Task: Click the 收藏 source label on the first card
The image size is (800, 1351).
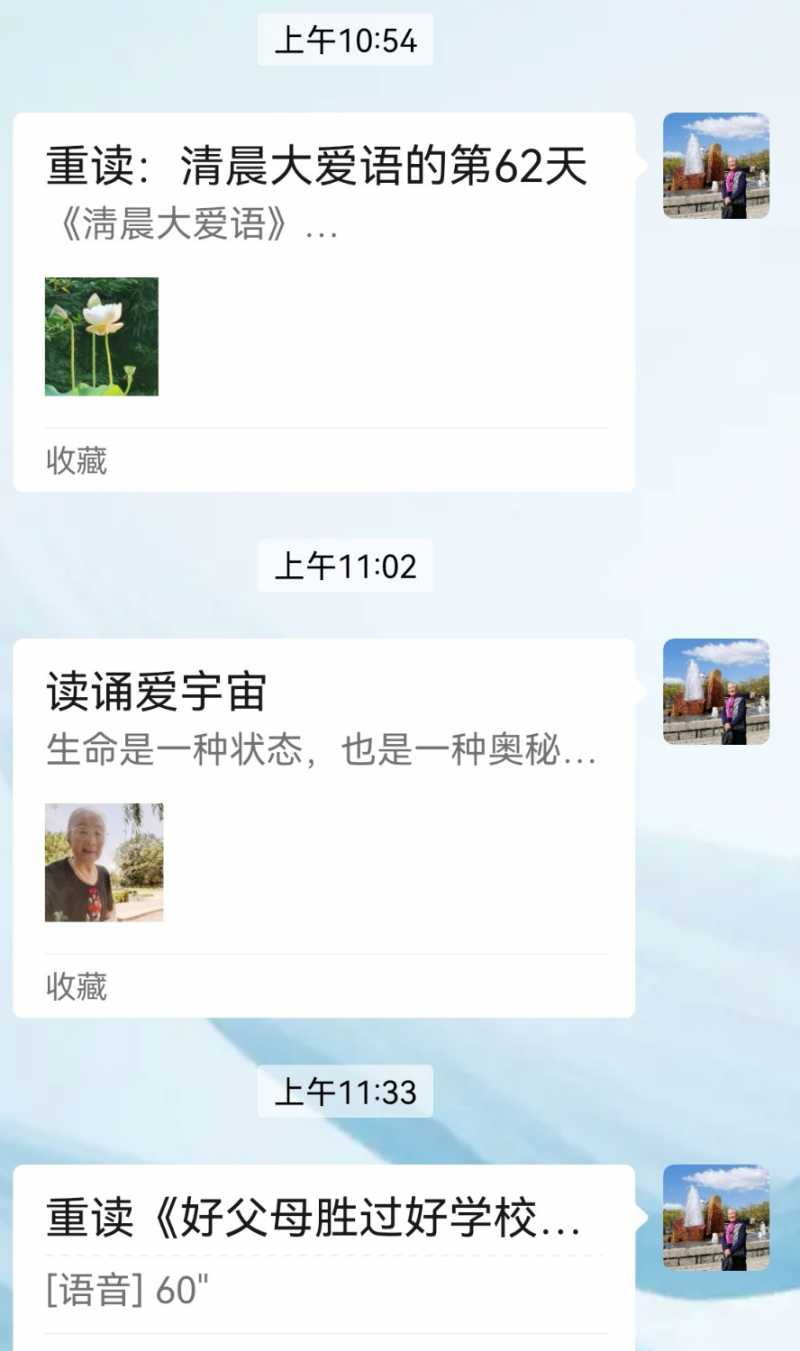Action: click(x=75, y=461)
